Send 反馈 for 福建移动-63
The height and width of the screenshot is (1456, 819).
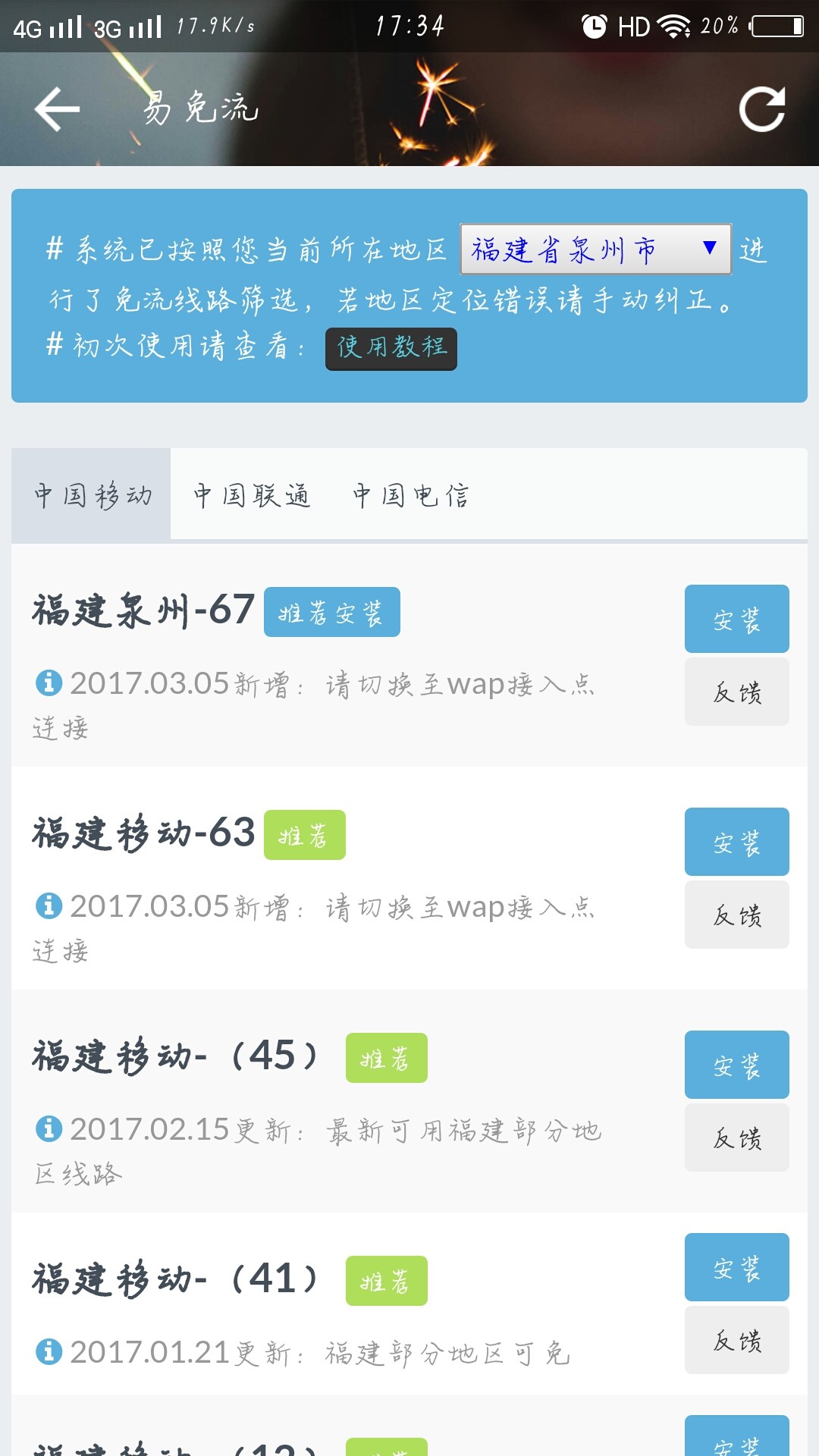click(737, 915)
